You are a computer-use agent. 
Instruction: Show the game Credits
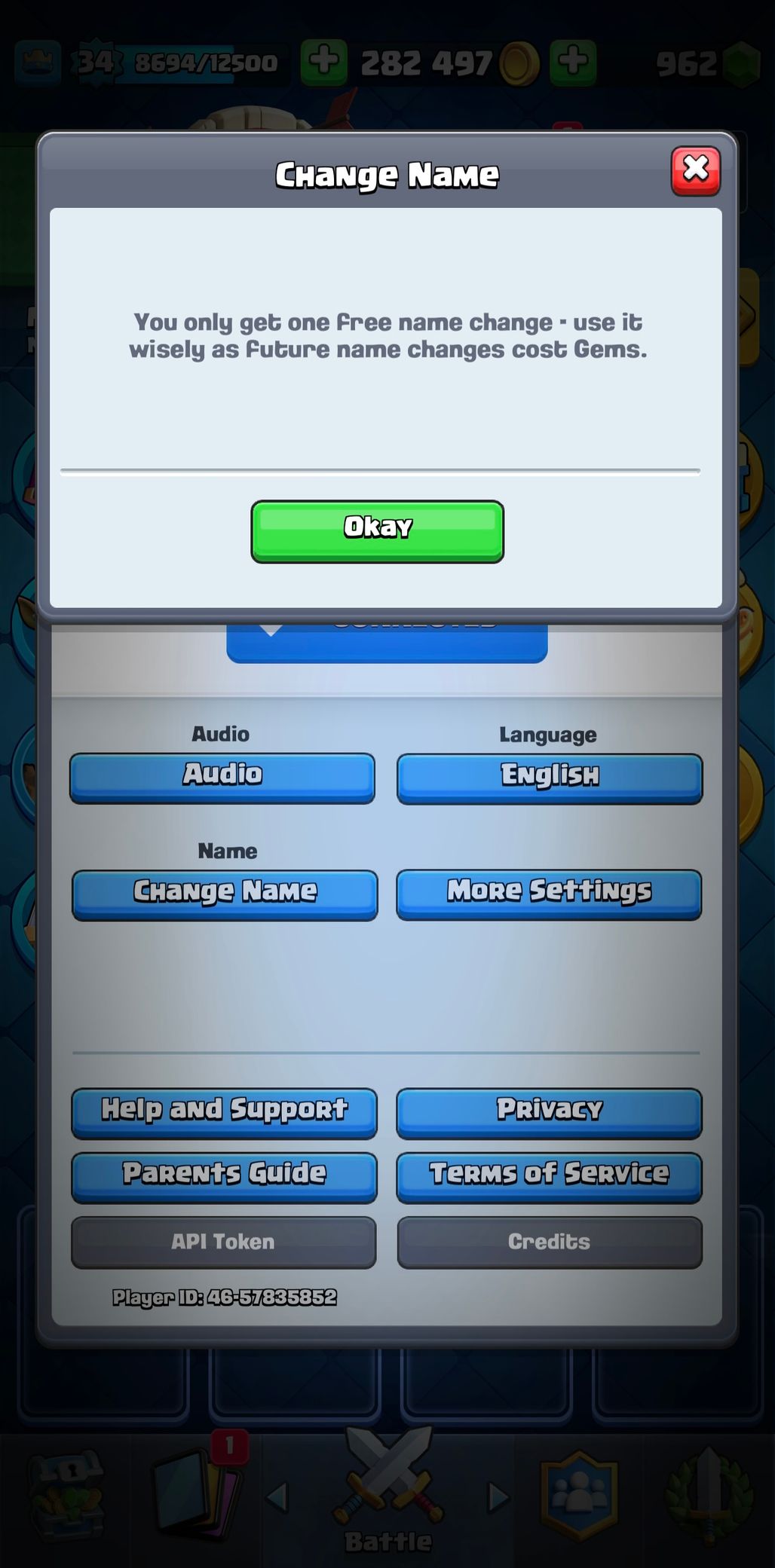click(x=549, y=1242)
